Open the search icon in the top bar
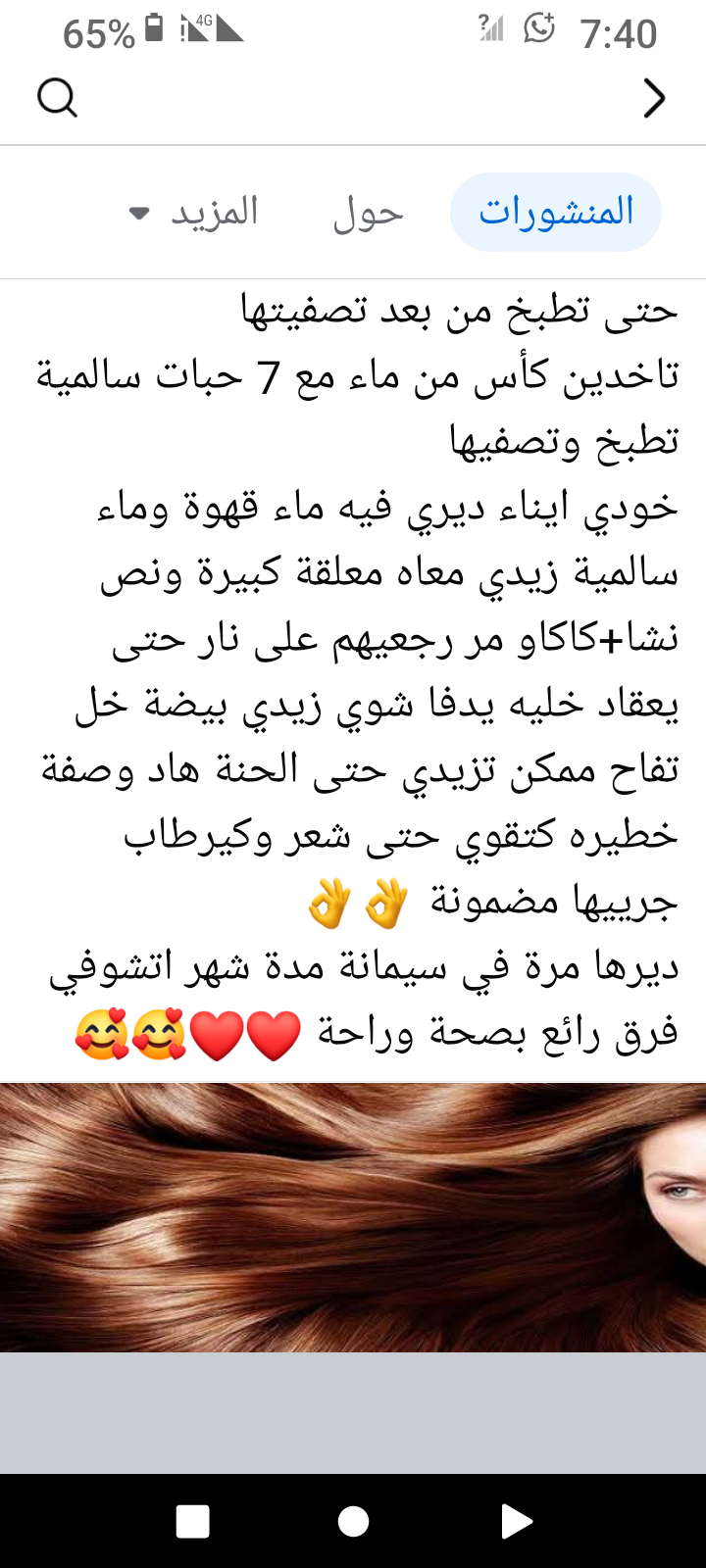Viewport: 706px width, 1568px height. click(x=57, y=98)
